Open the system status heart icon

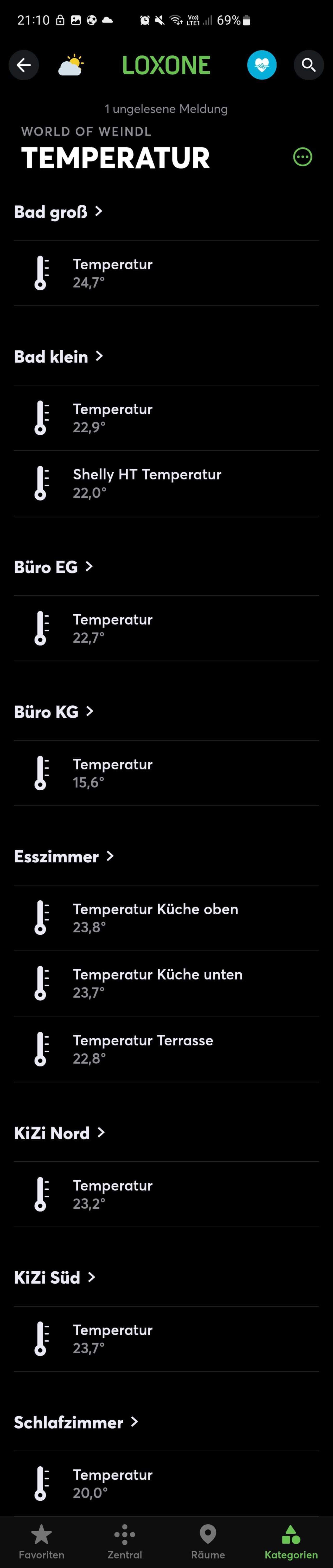[x=262, y=65]
